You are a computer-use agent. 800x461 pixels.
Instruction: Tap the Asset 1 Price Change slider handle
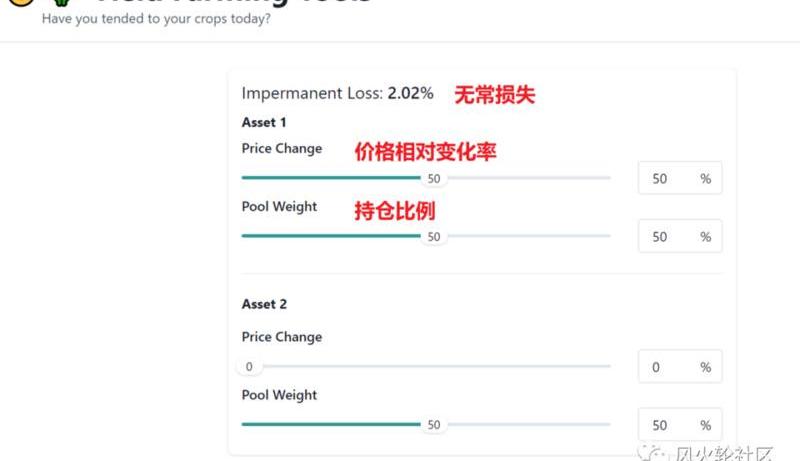(433, 179)
